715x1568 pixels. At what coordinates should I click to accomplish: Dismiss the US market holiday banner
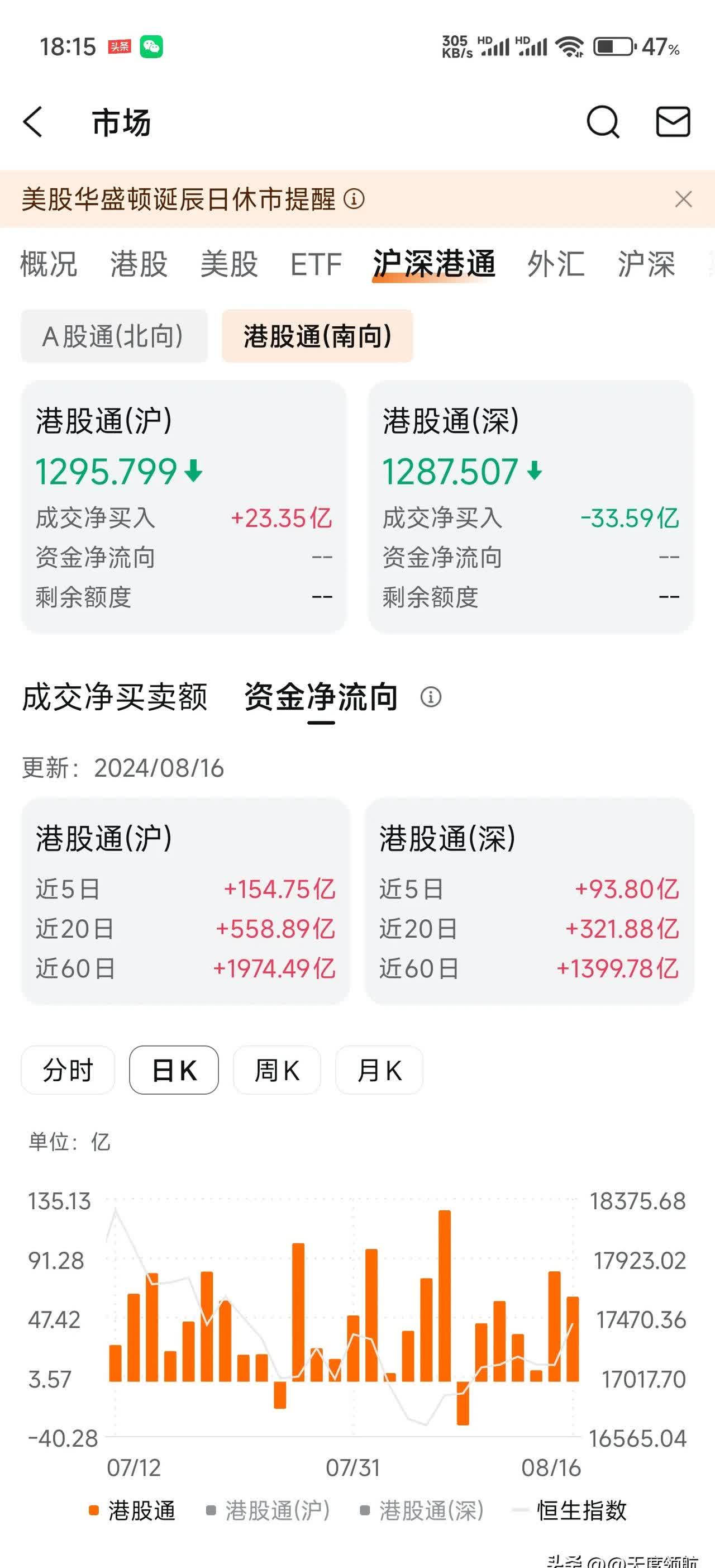[x=683, y=199]
